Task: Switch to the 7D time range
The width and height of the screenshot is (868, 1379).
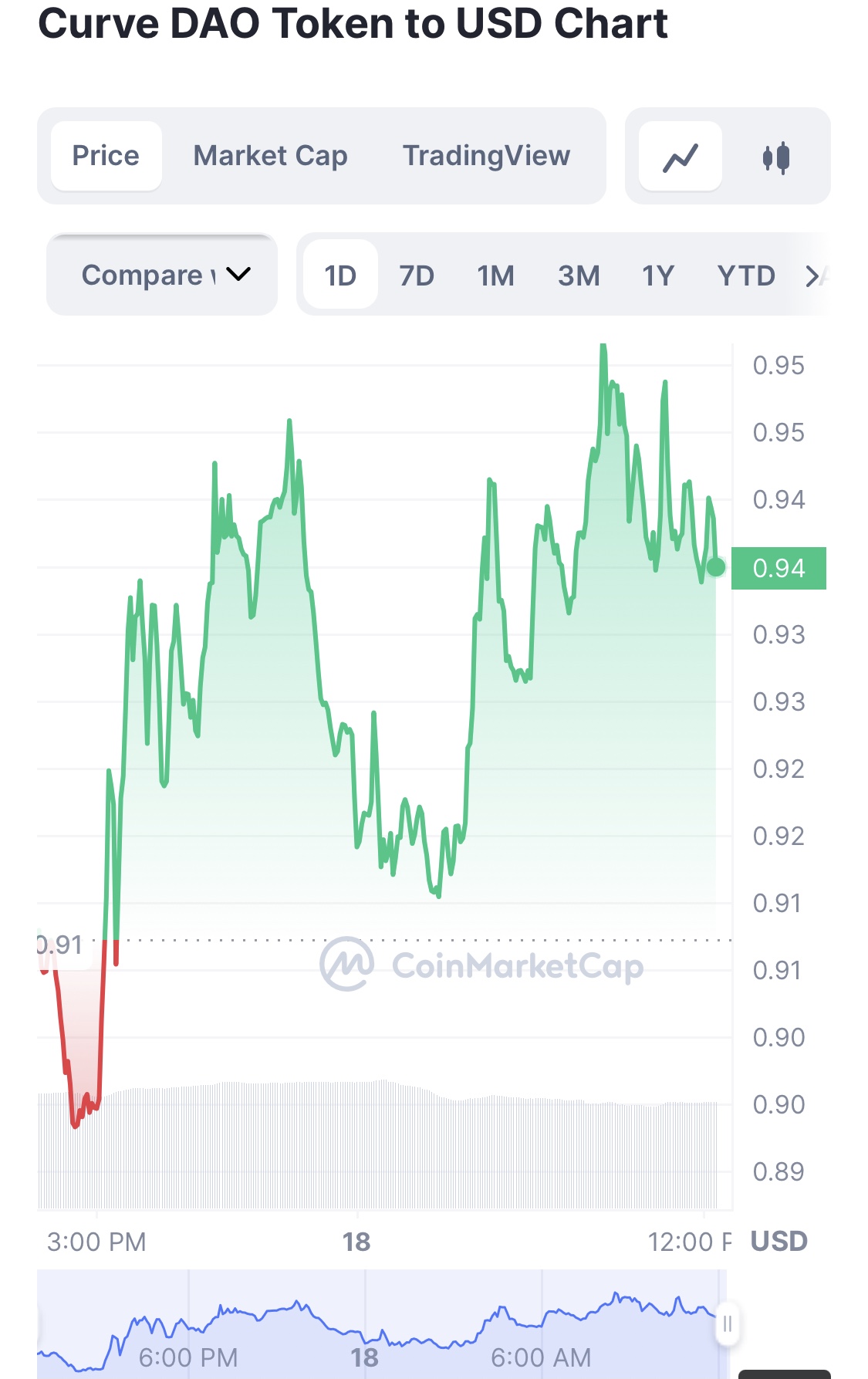Action: pyautogui.click(x=417, y=275)
